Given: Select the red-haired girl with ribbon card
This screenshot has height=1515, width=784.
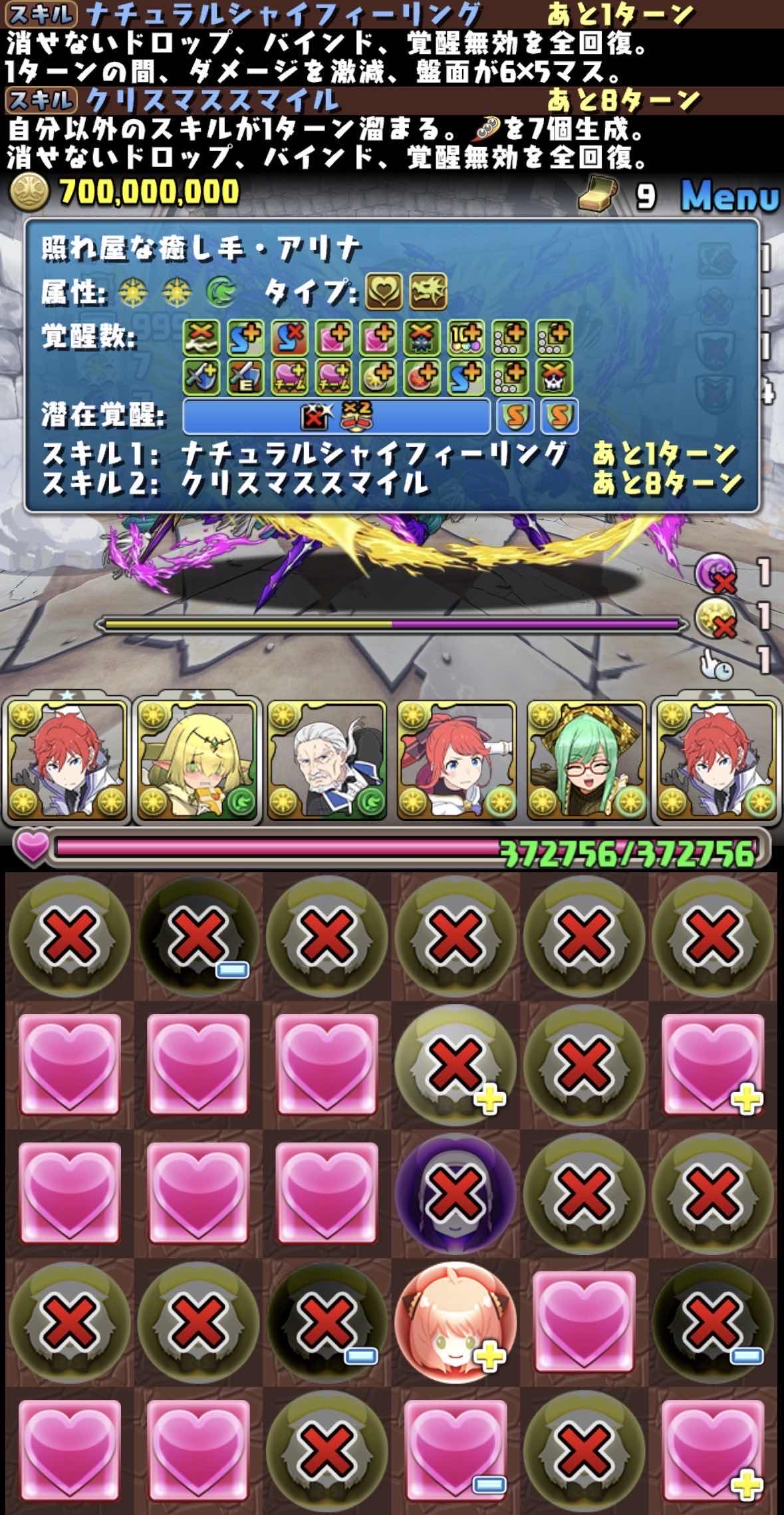Looking at the screenshot, I should point(456,758).
